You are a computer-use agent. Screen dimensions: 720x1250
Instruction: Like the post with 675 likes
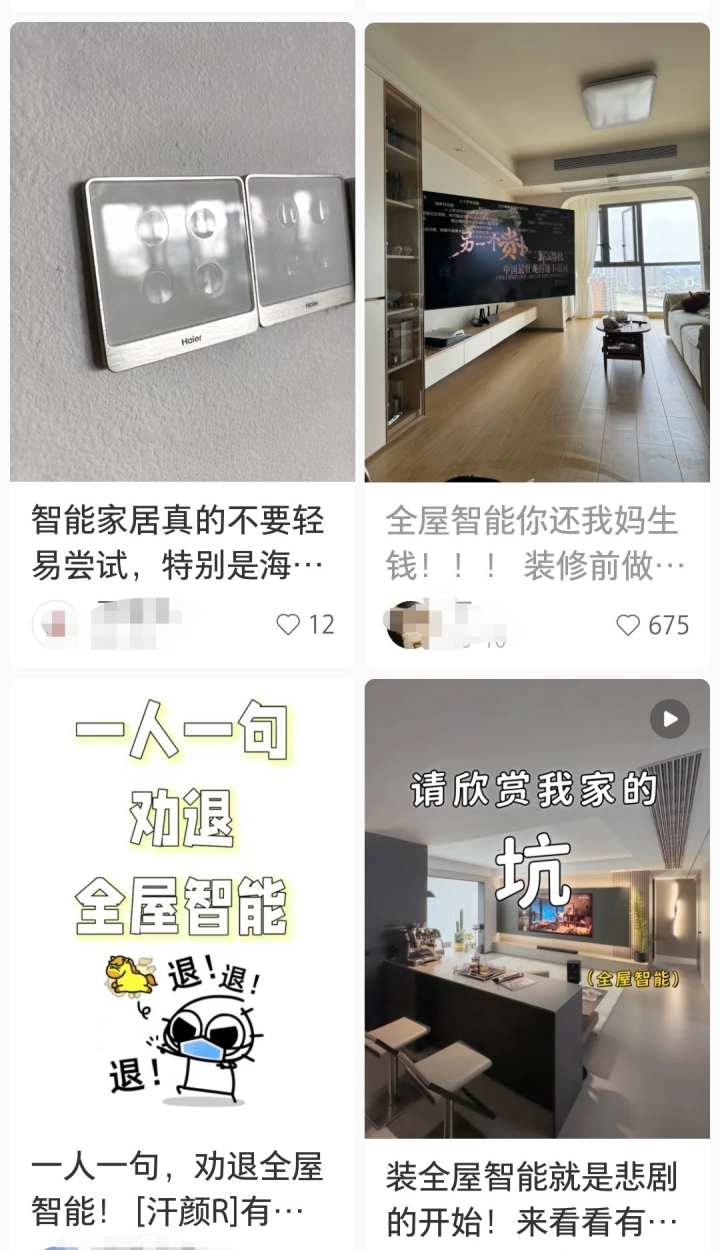coord(628,625)
